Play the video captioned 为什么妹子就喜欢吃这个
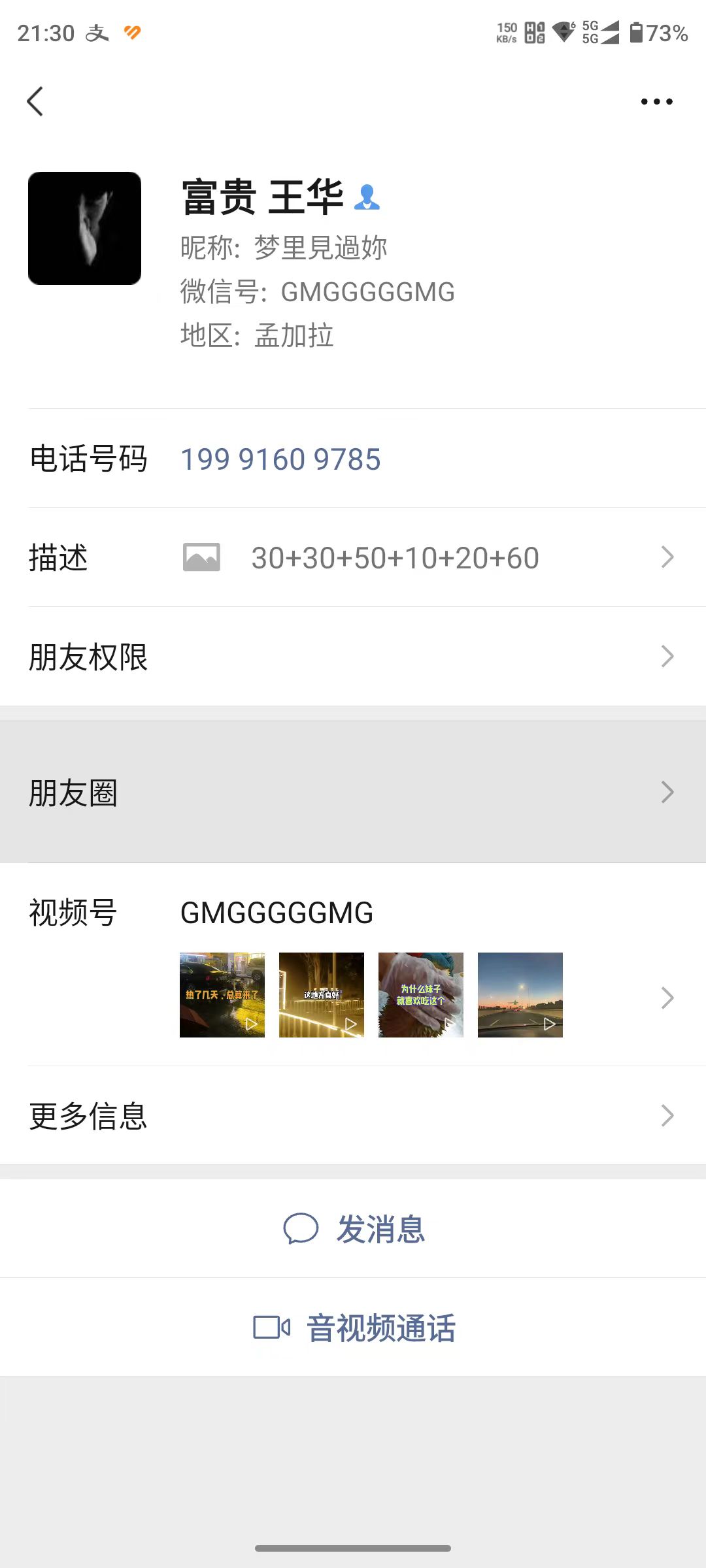 pos(421,995)
